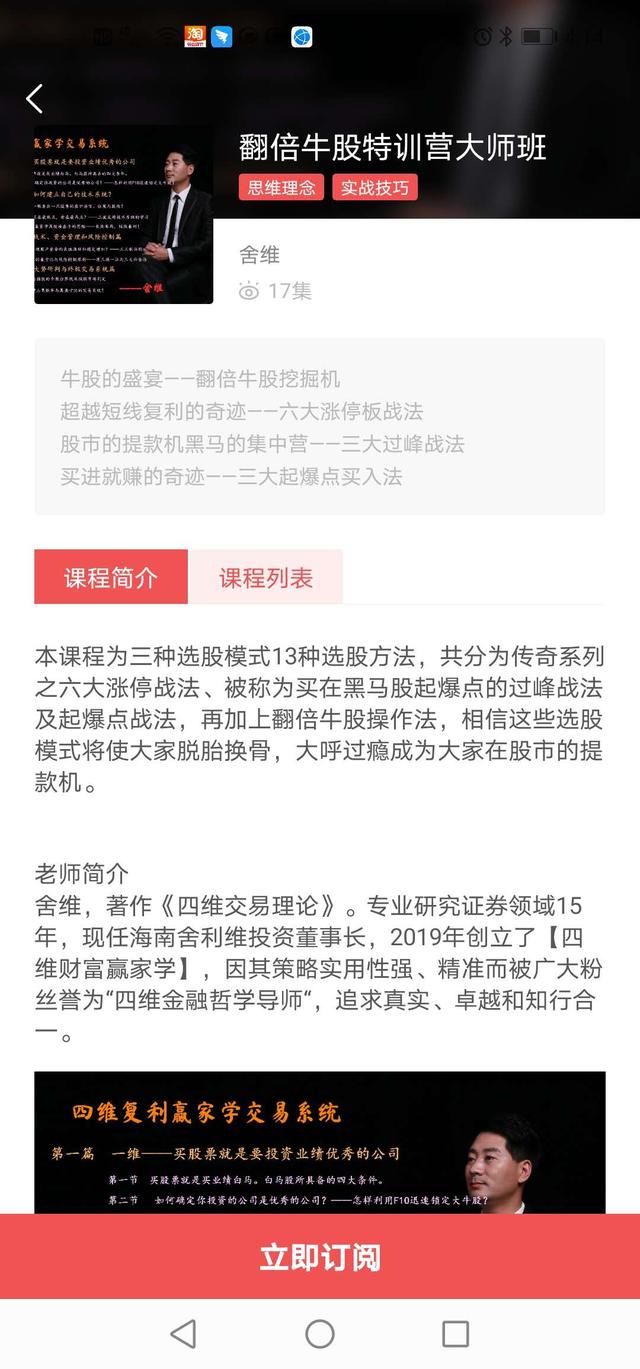Go back using the top-left arrow
Screen dimensions: 640x1369
(34, 98)
